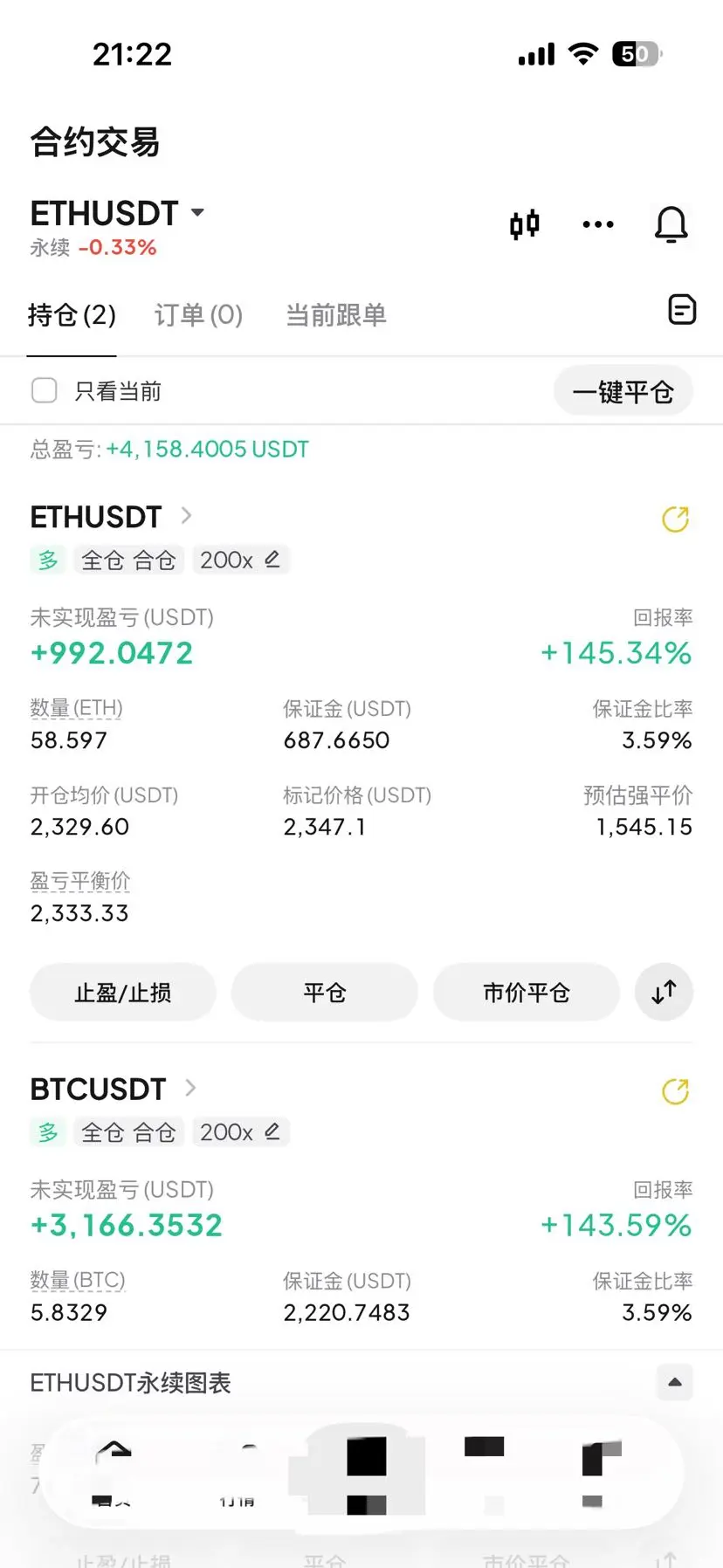Viewport: 723px width, 1568px height.
Task: Tap the reverse arrows on the ETHUSDT position
Action: (664, 992)
